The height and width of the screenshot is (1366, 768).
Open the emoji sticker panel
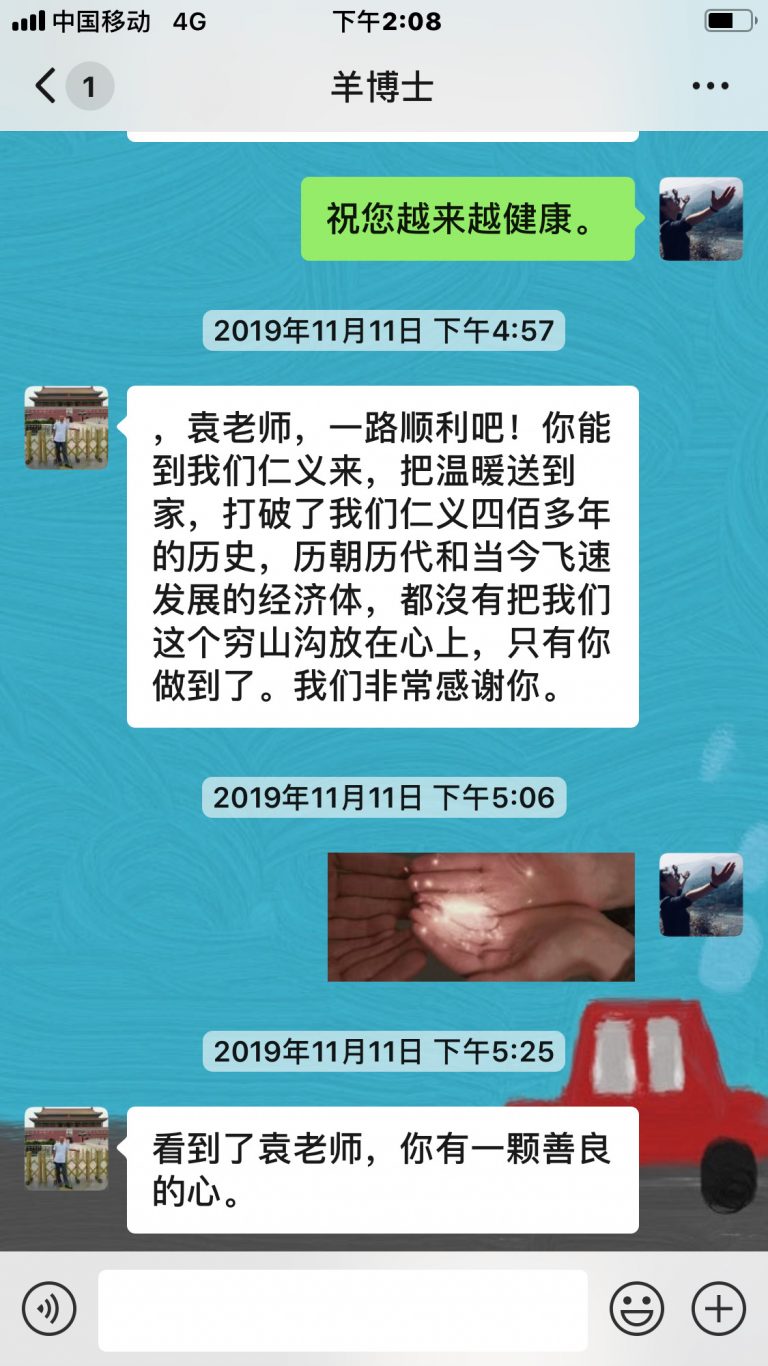pos(637,1308)
